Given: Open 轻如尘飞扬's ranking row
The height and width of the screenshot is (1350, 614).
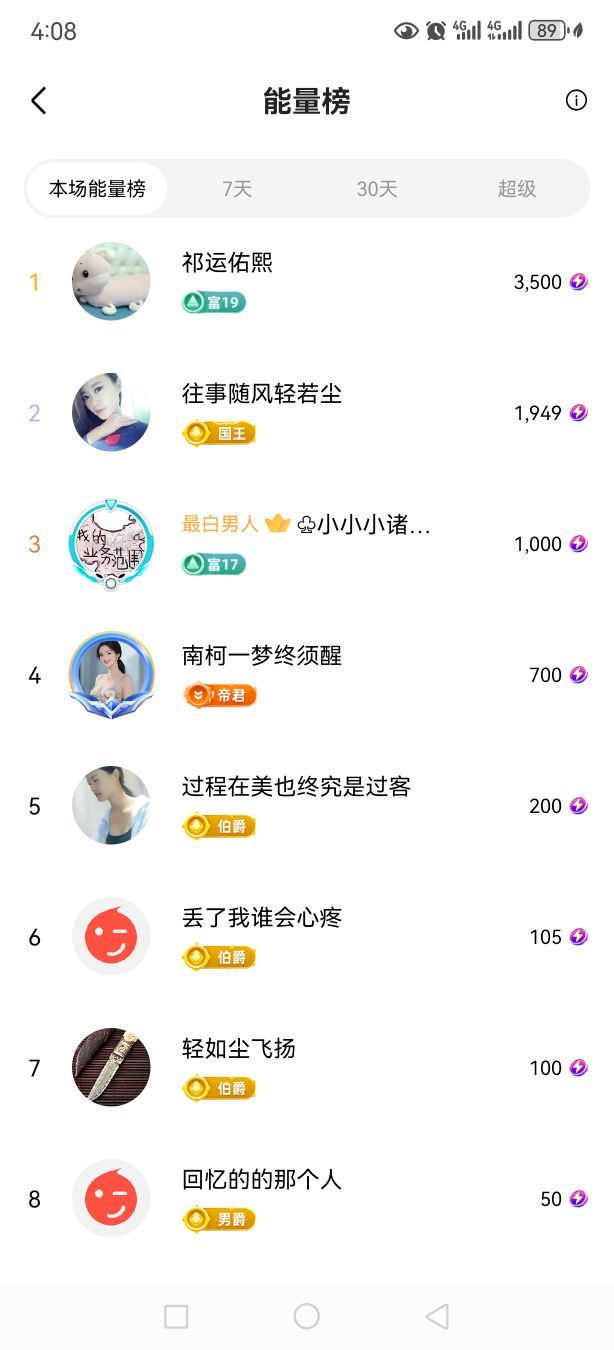Looking at the screenshot, I should (x=307, y=1068).
